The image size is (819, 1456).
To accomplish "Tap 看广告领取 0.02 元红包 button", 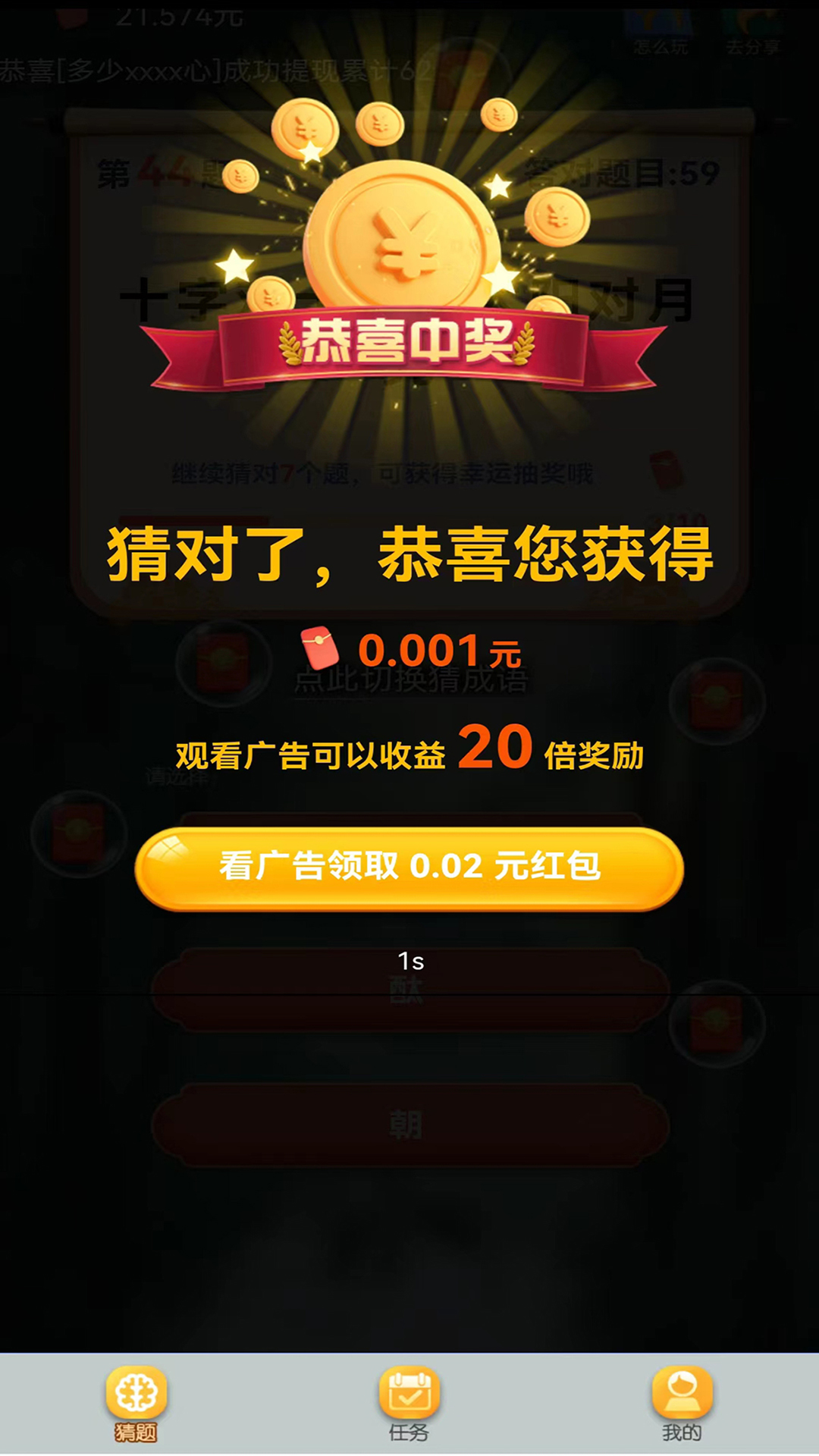I will click(x=409, y=867).
